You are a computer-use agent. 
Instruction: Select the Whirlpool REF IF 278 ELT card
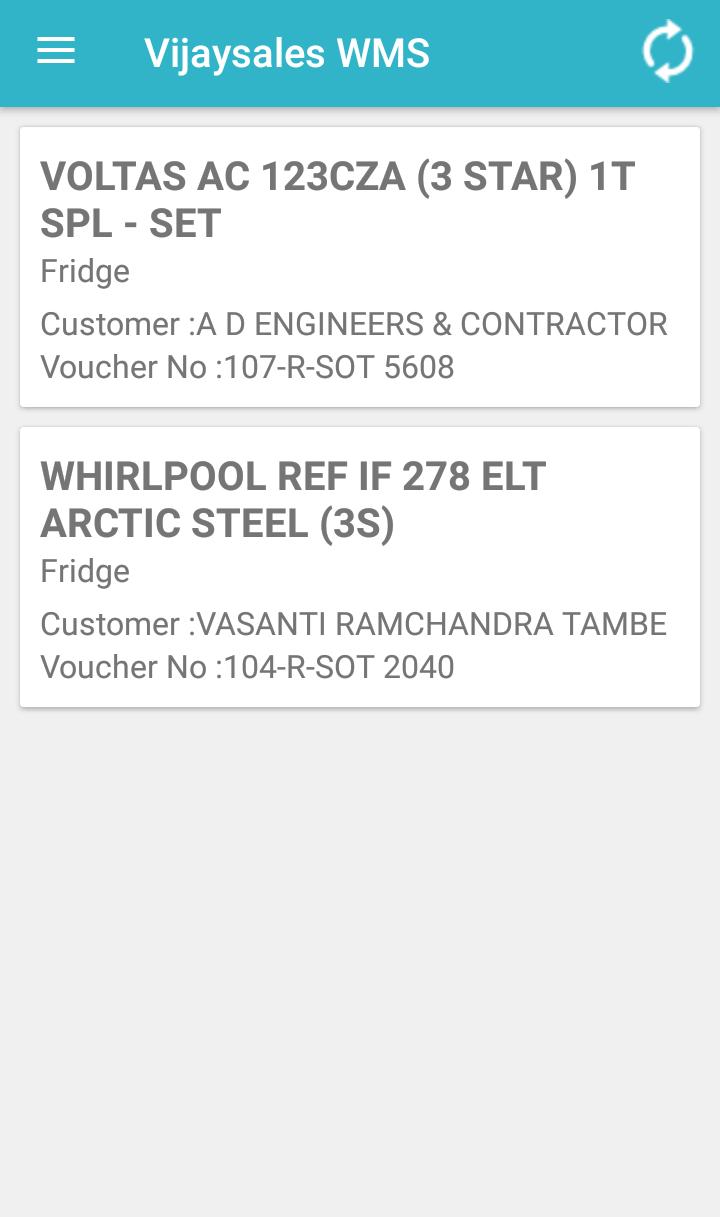[x=359, y=567]
